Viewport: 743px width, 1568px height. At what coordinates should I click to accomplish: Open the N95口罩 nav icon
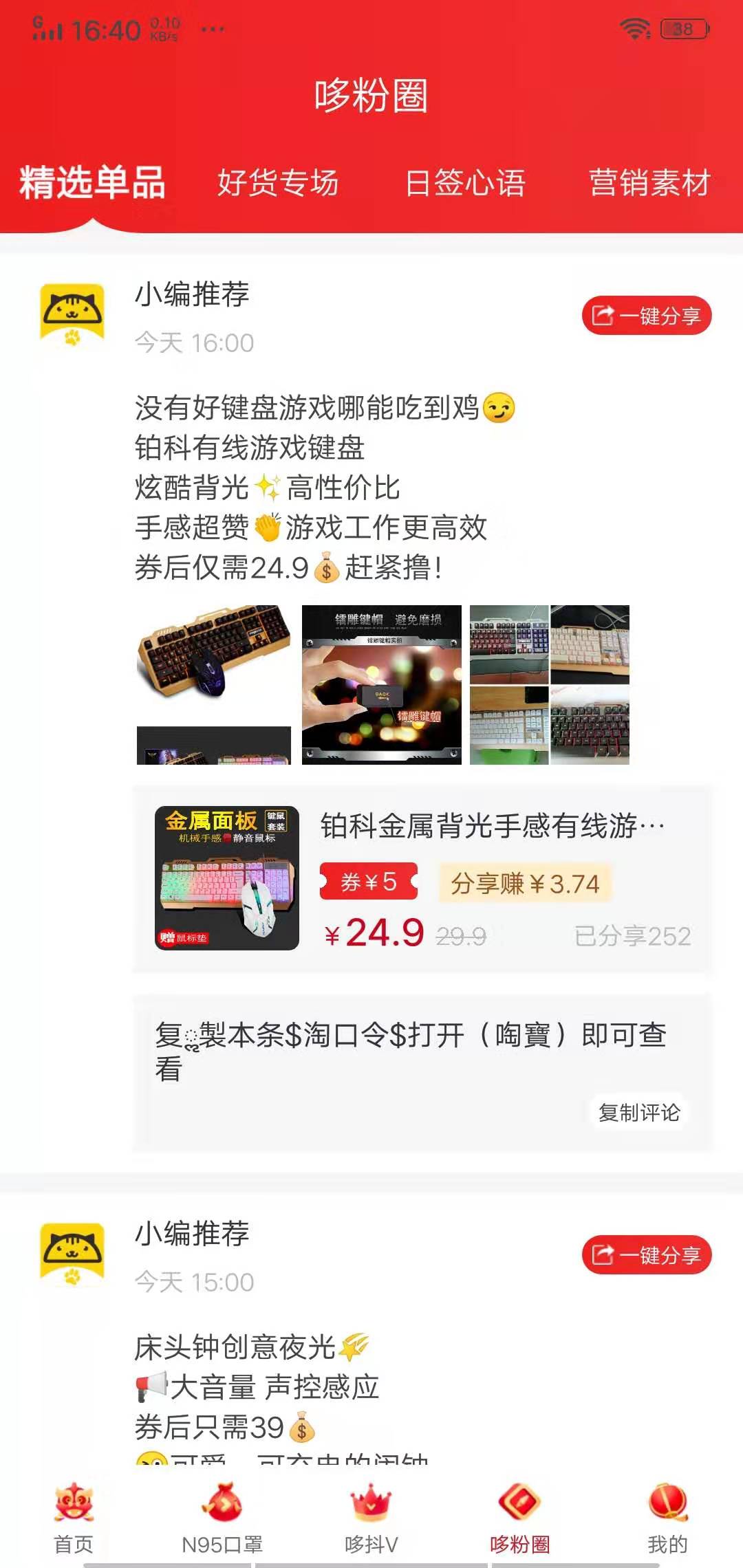(223, 1505)
